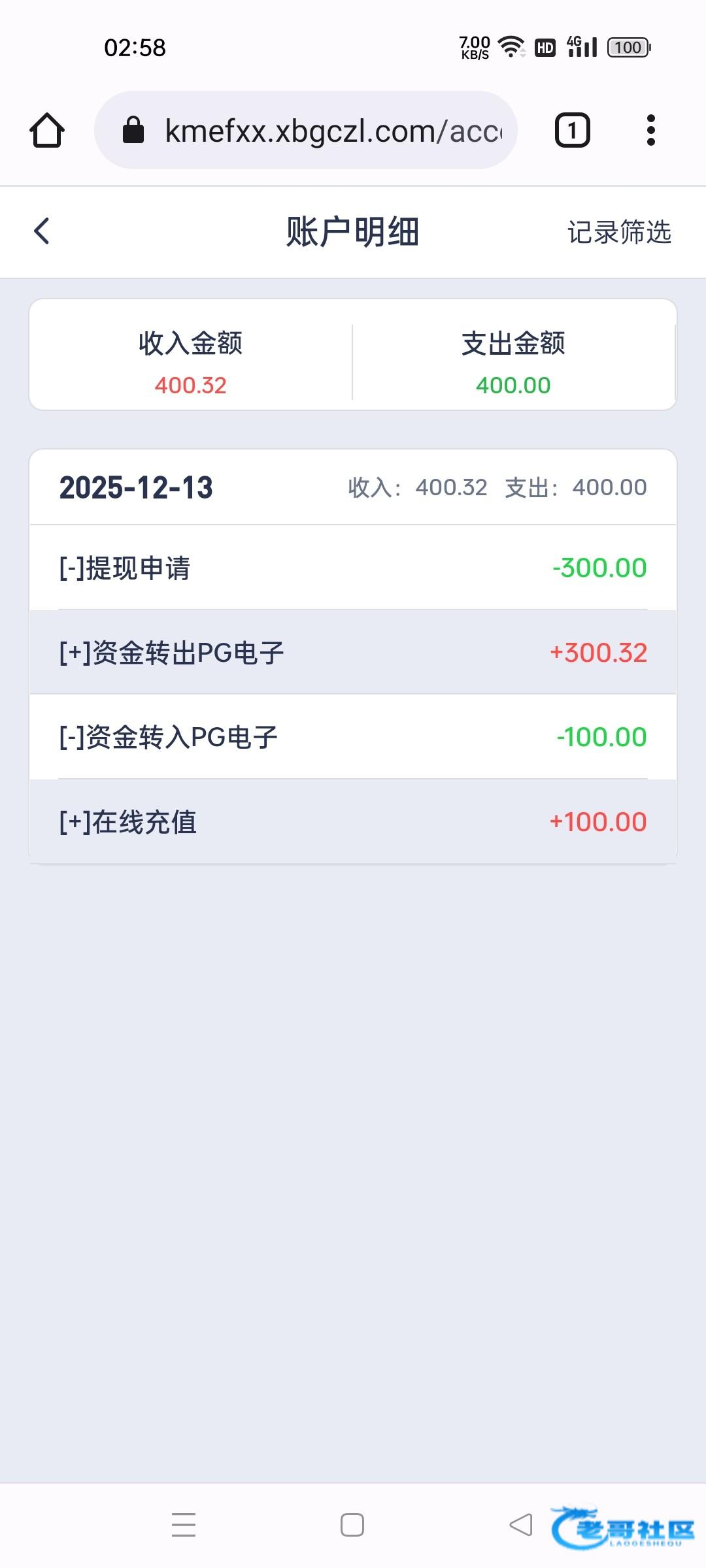
Task: Open the browser tab switcher
Action: pos(572,131)
